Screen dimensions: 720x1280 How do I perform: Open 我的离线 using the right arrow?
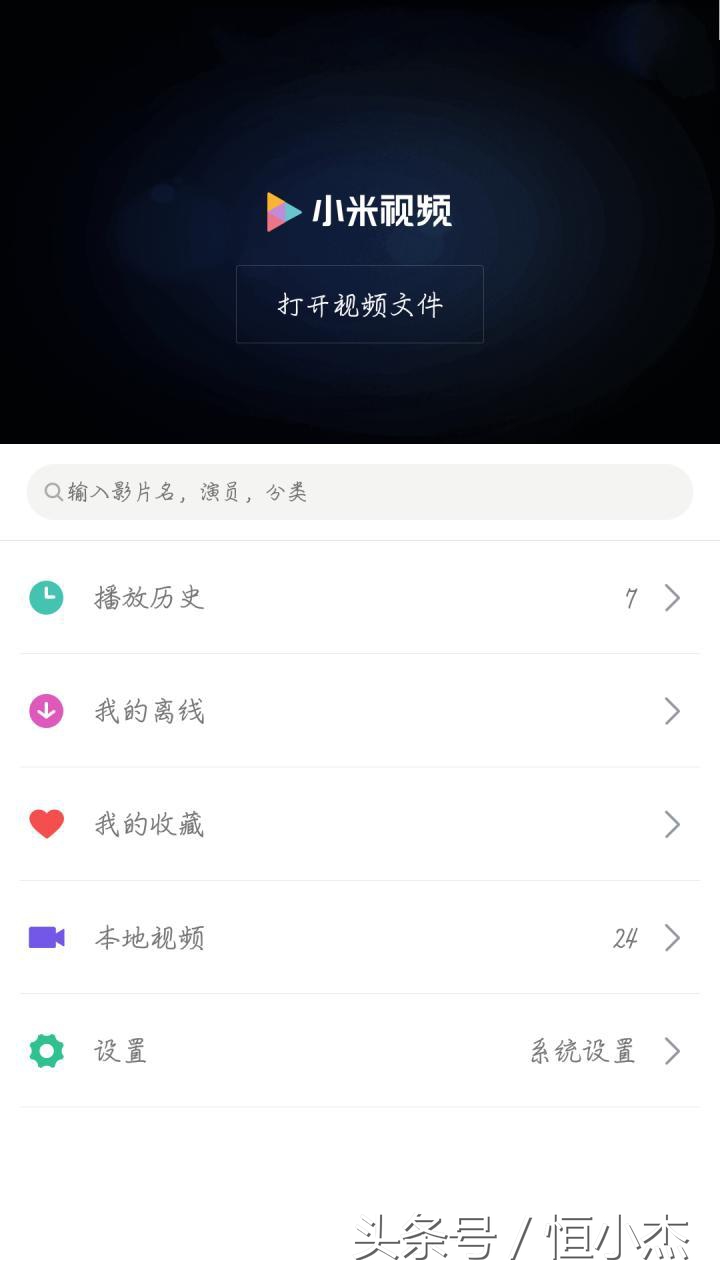(671, 711)
